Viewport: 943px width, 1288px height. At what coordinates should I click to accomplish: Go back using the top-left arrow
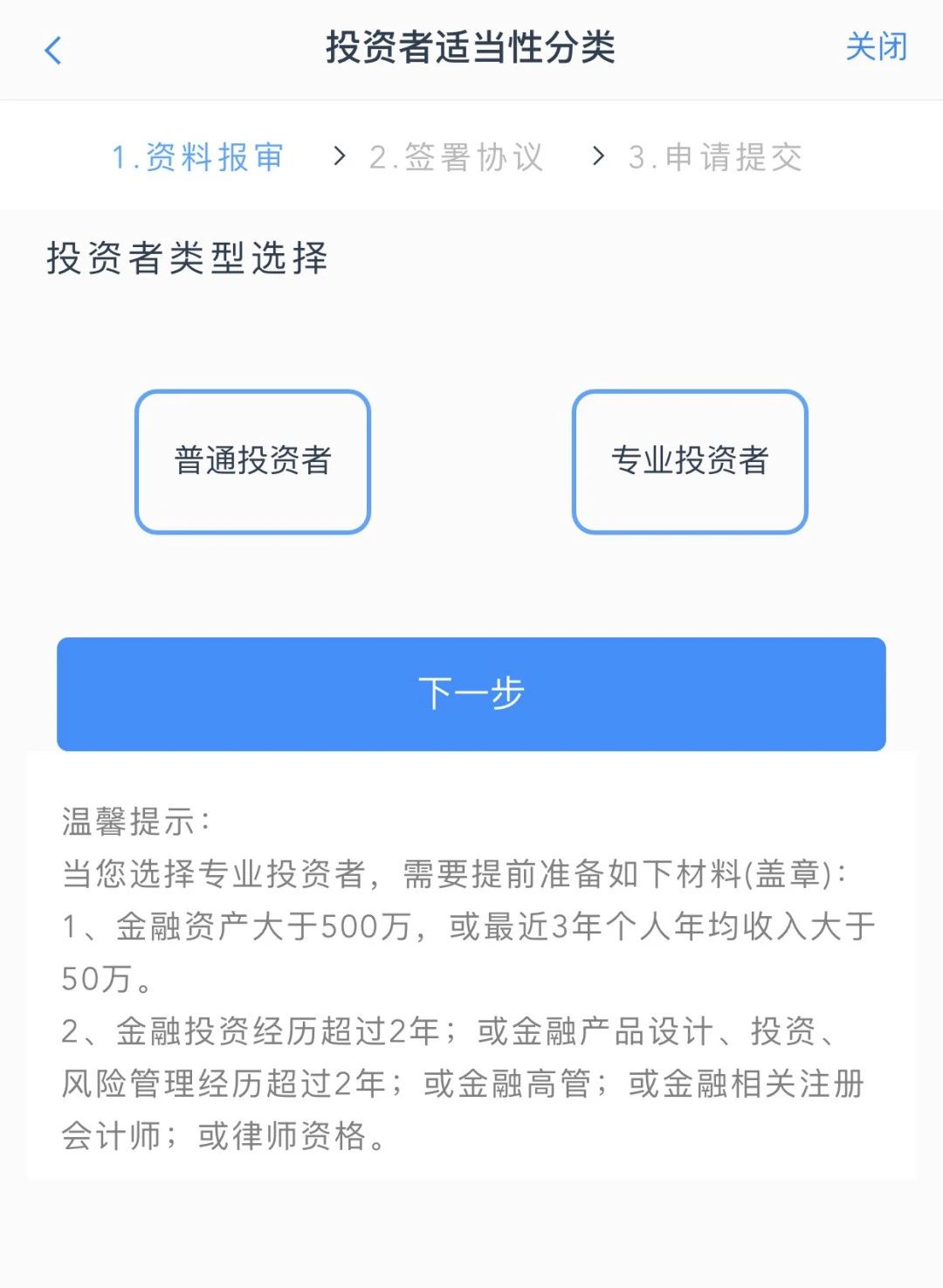pyautogui.click(x=53, y=50)
